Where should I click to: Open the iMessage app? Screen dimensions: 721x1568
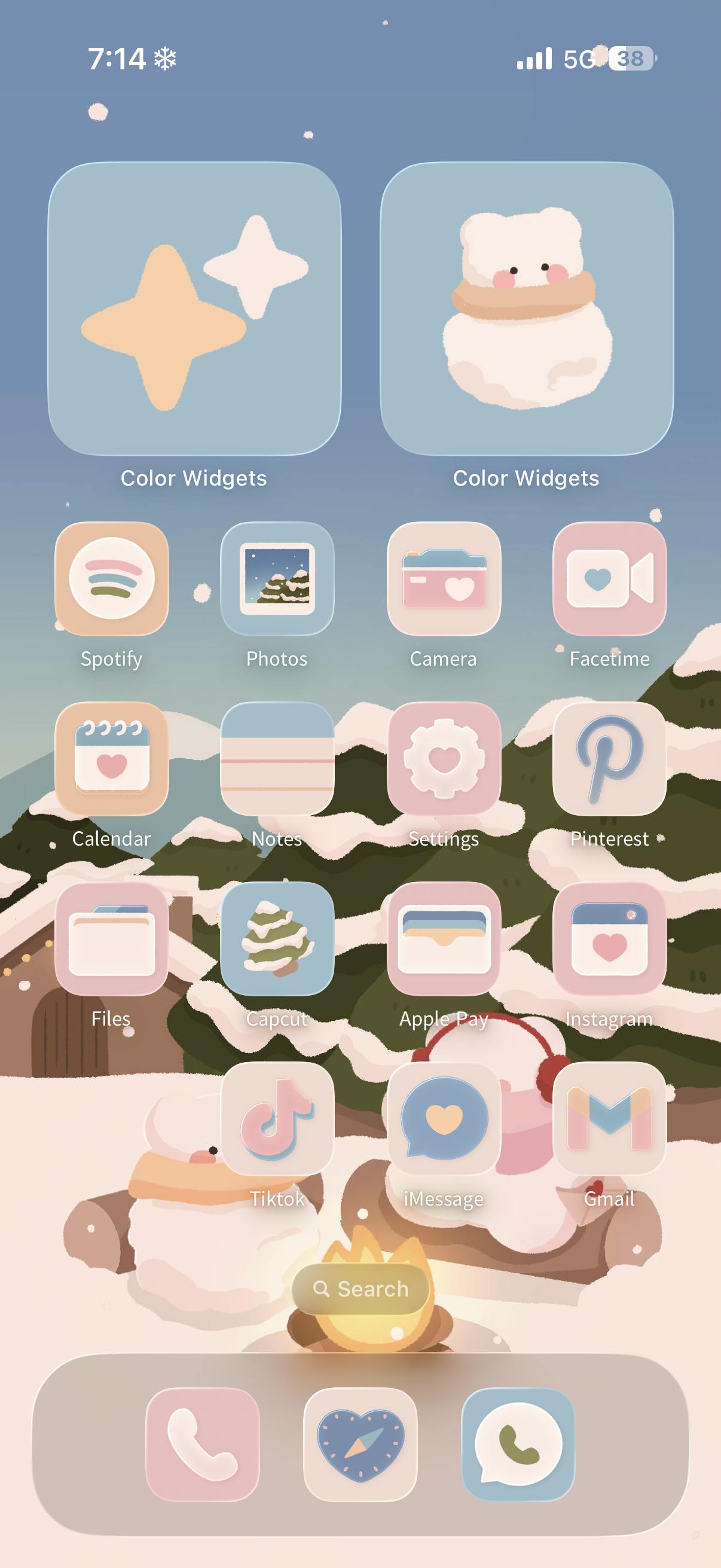click(x=444, y=1119)
